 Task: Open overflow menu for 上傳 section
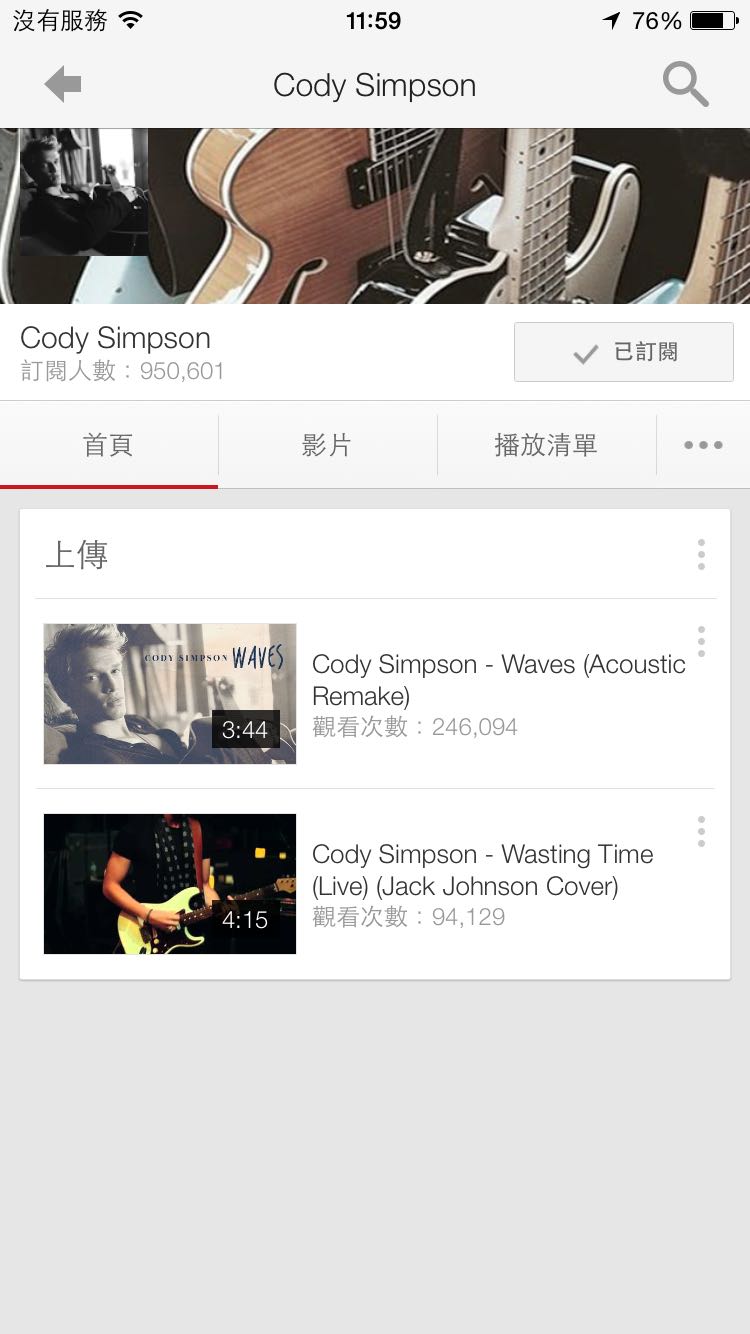(701, 554)
